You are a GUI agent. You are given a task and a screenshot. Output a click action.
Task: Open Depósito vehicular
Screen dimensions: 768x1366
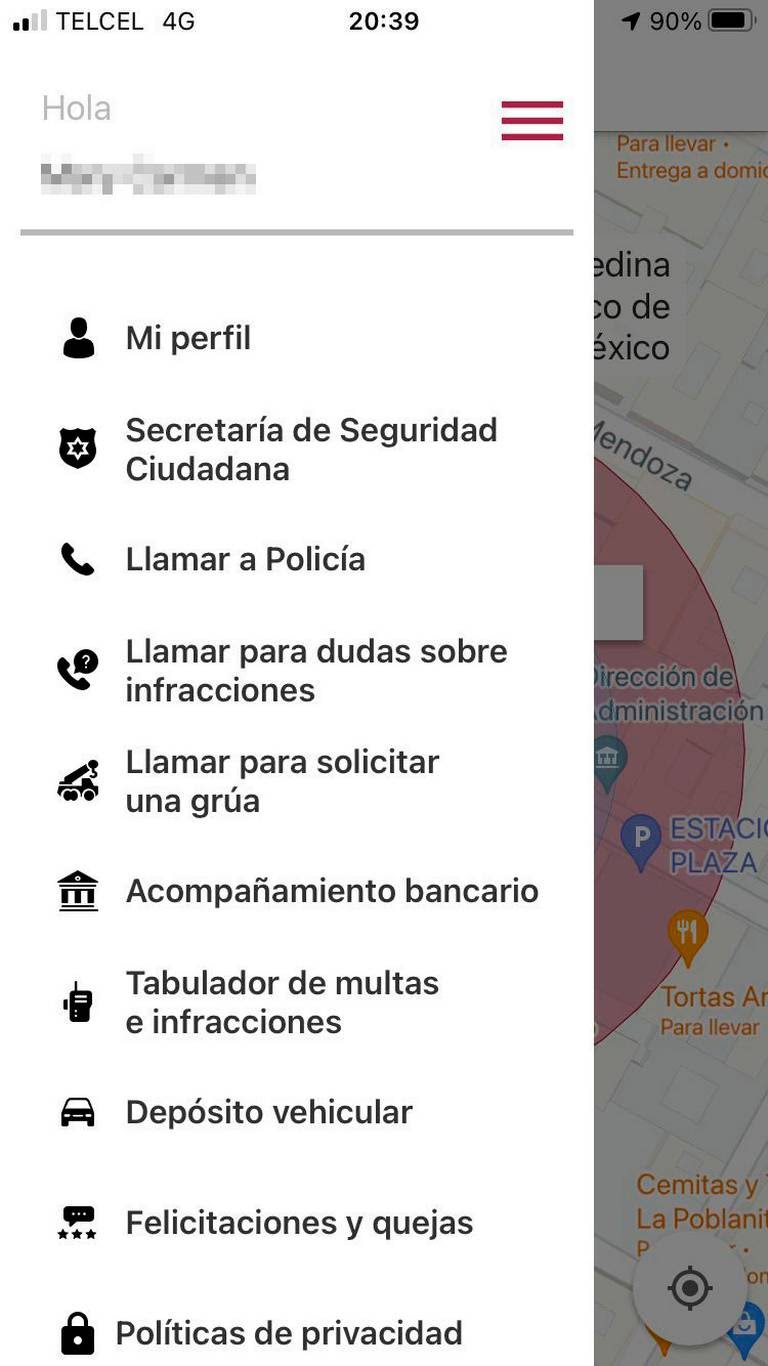coord(268,1112)
